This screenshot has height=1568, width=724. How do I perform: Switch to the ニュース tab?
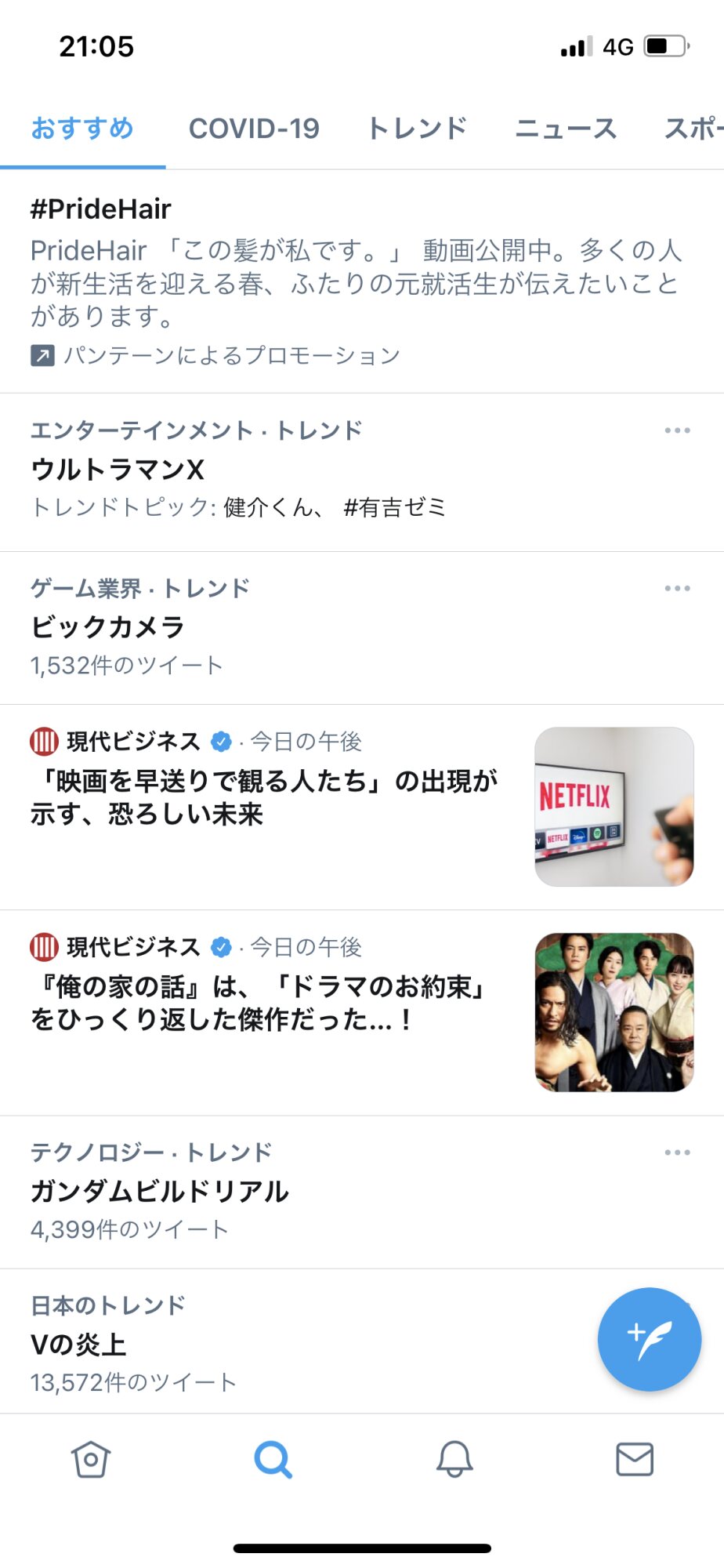pos(566,129)
